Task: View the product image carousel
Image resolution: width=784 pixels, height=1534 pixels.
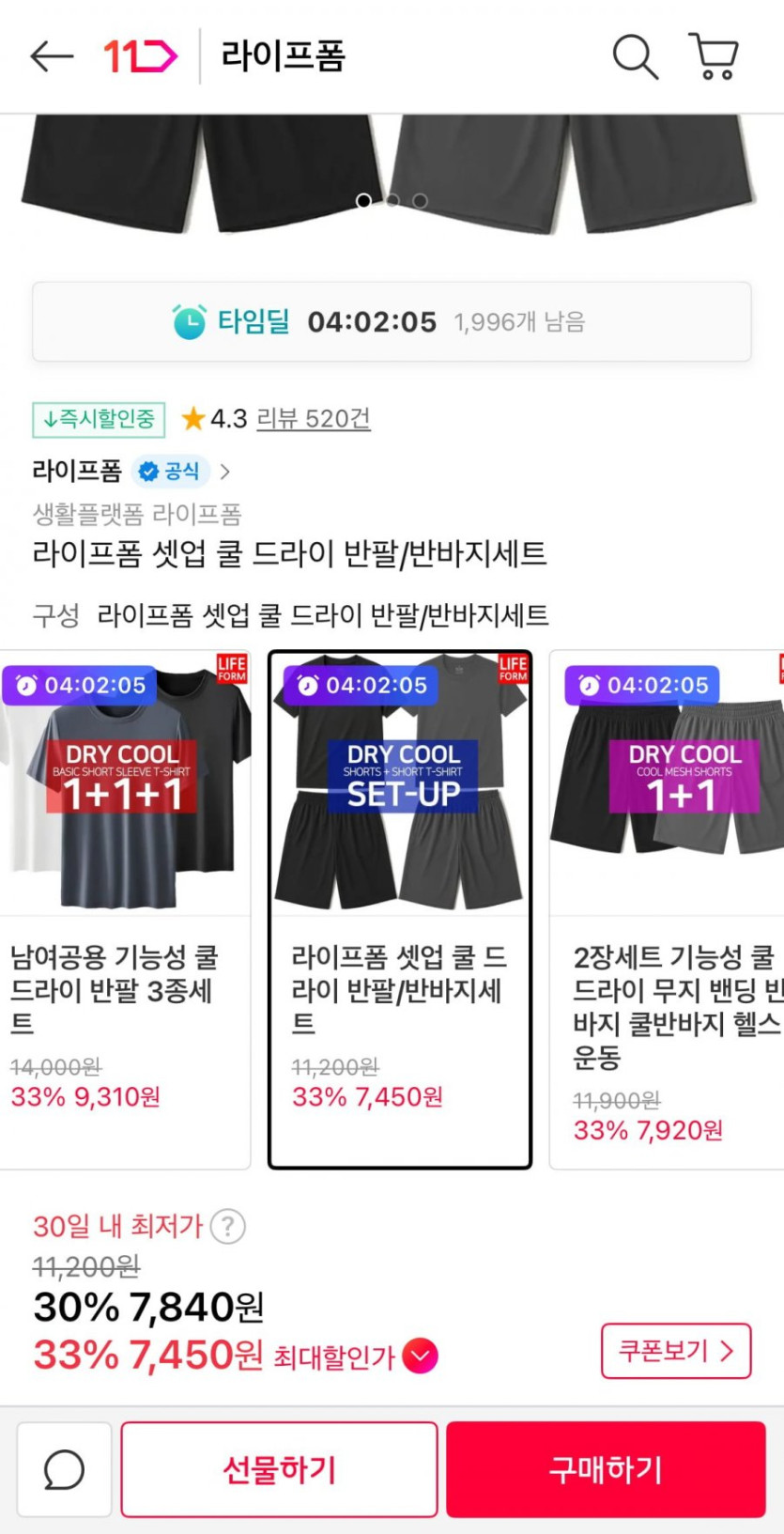Action: pos(392,174)
